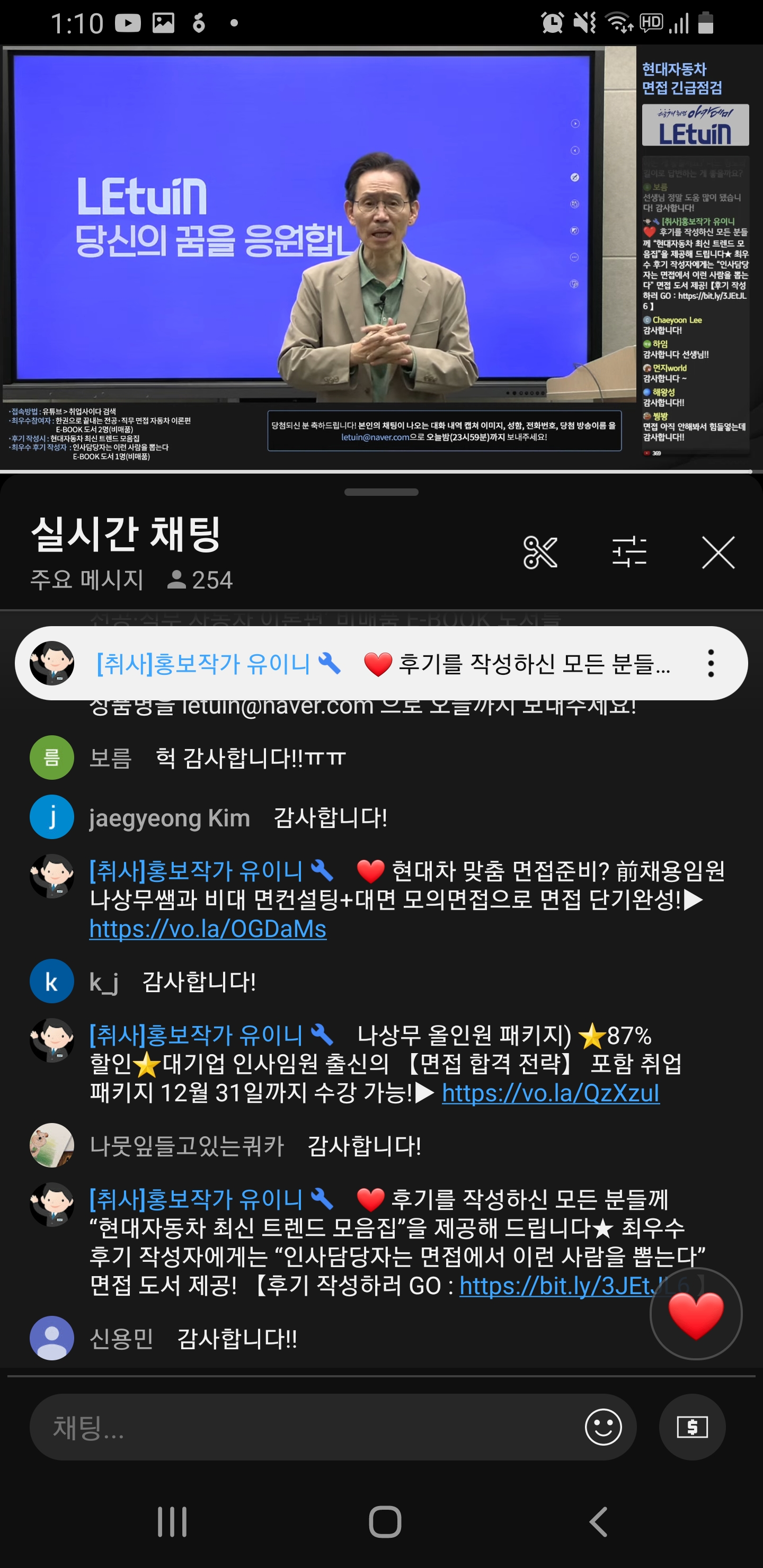Viewport: 763px width, 1568px height.
Task: Open the pinned message overflow menu
Action: click(711, 663)
